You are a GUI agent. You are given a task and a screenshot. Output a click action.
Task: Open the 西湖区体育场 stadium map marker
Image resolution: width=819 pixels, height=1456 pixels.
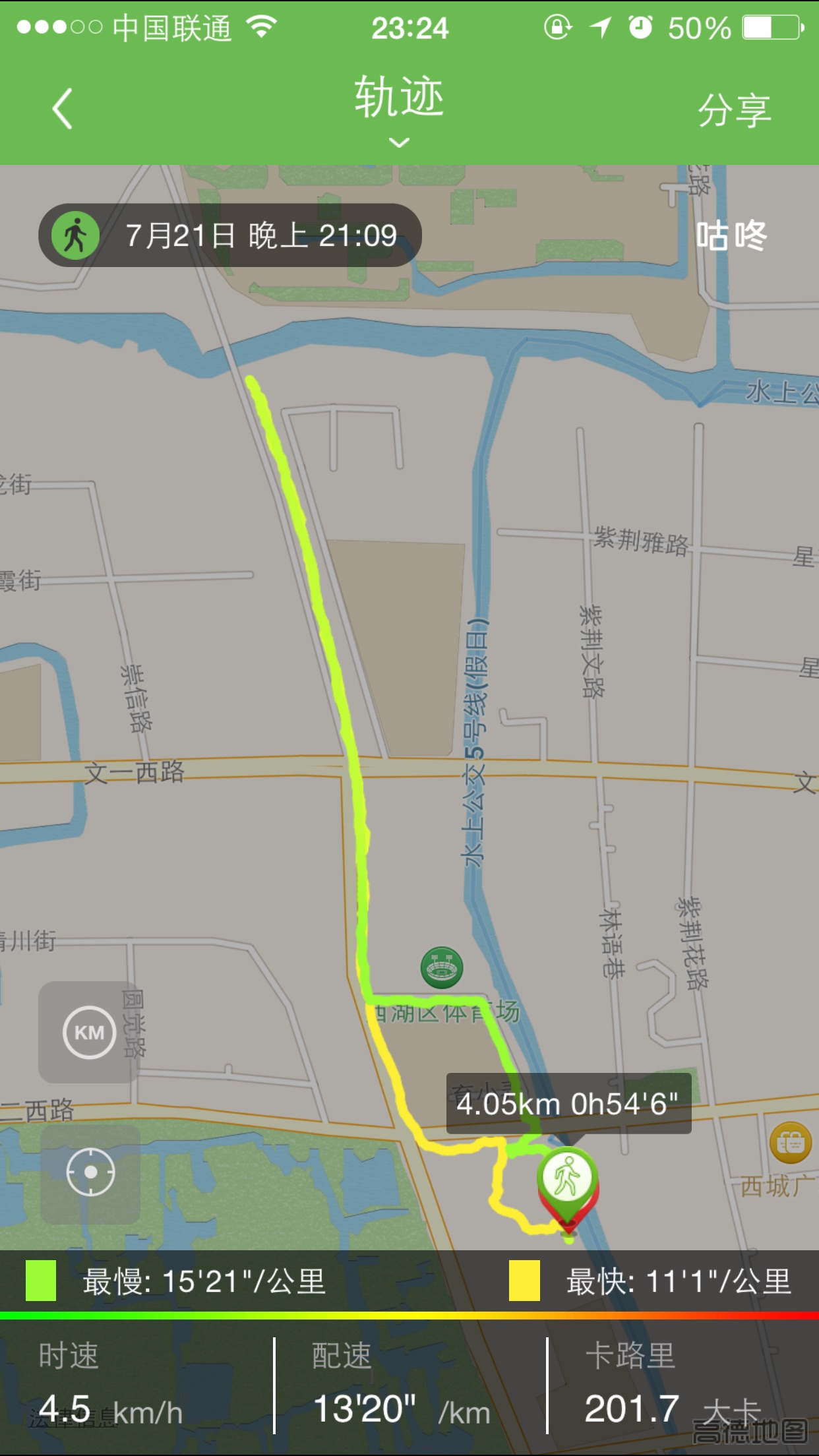coord(441,967)
